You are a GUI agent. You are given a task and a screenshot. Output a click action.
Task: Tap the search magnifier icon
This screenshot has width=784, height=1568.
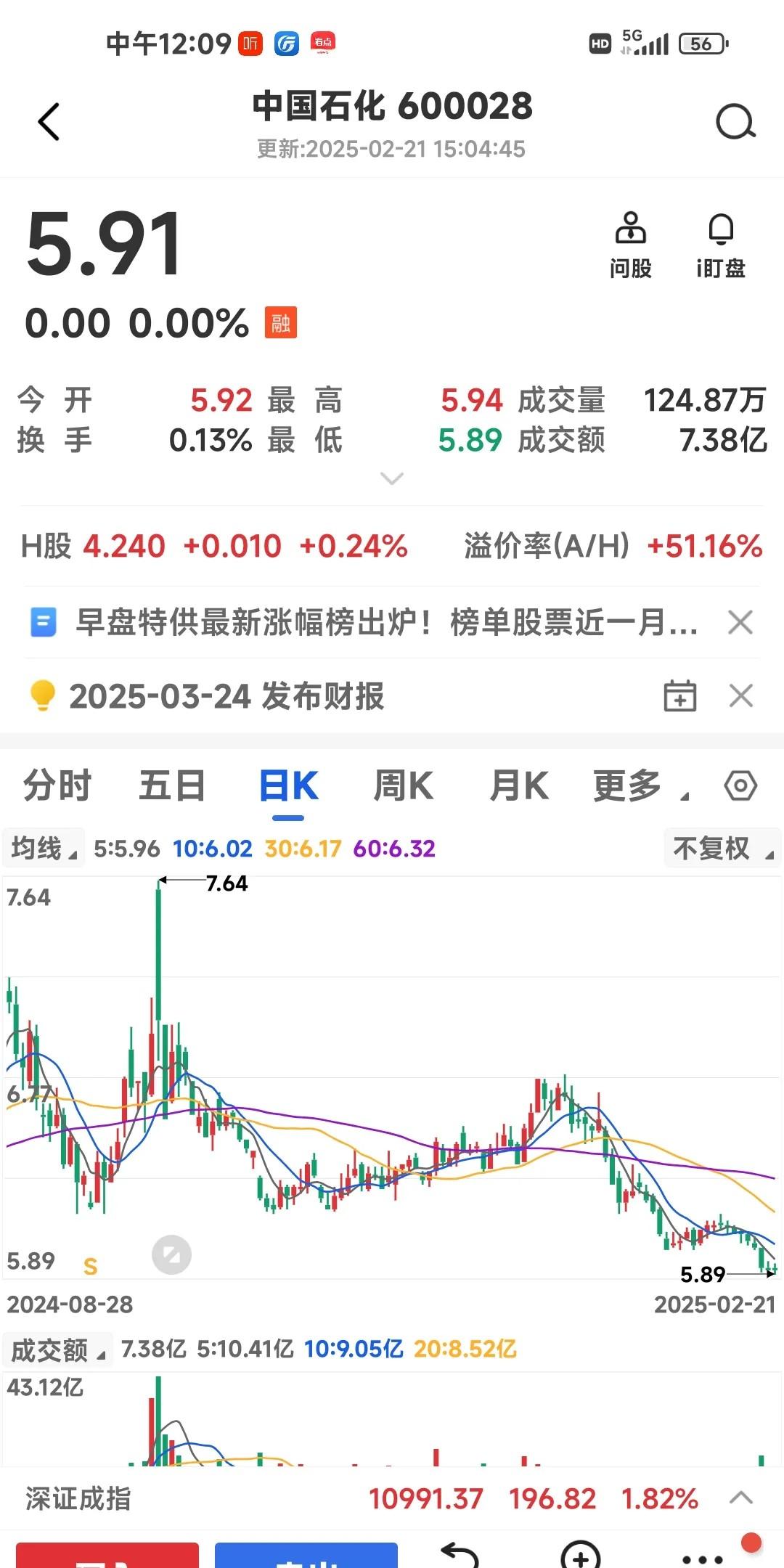pos(735,120)
